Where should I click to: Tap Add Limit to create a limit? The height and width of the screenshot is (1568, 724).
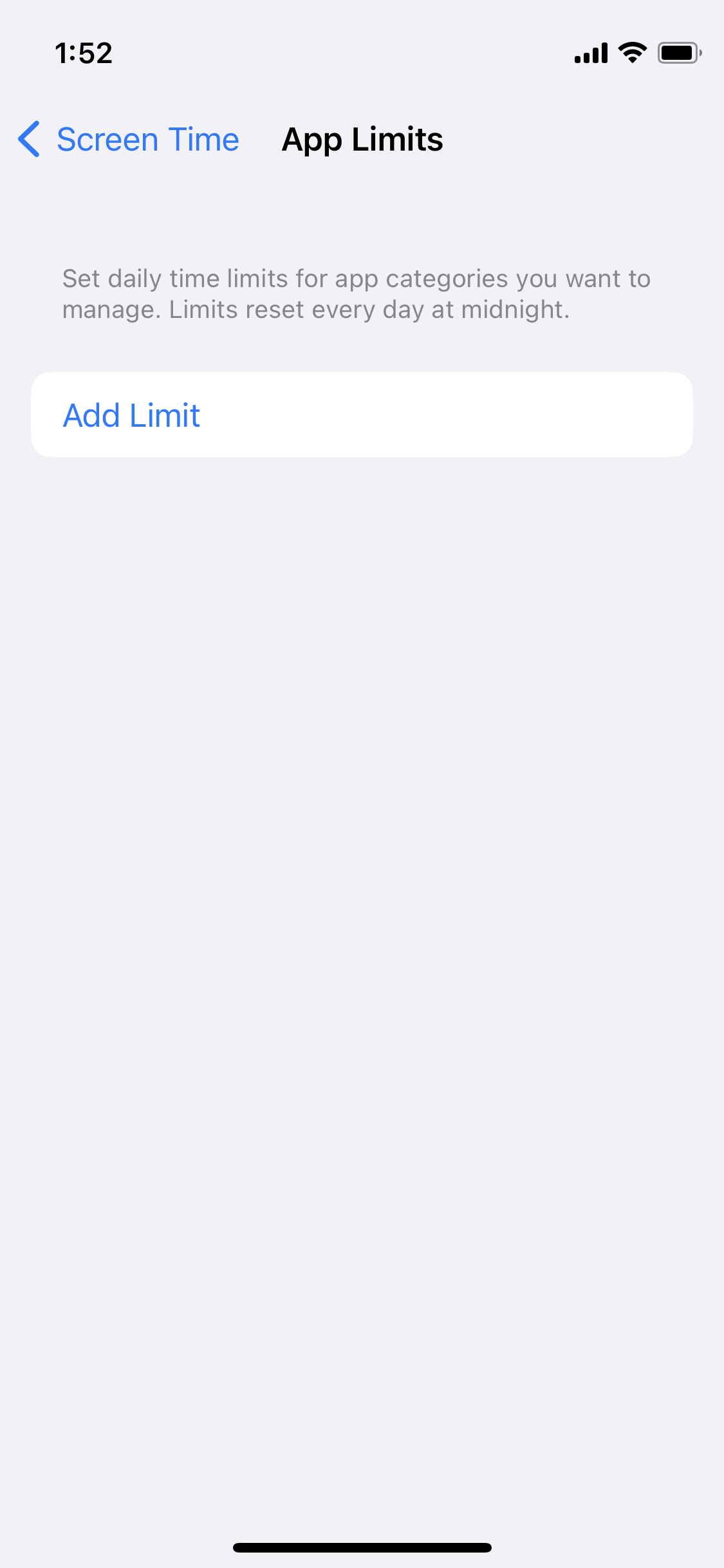pyautogui.click(x=131, y=415)
